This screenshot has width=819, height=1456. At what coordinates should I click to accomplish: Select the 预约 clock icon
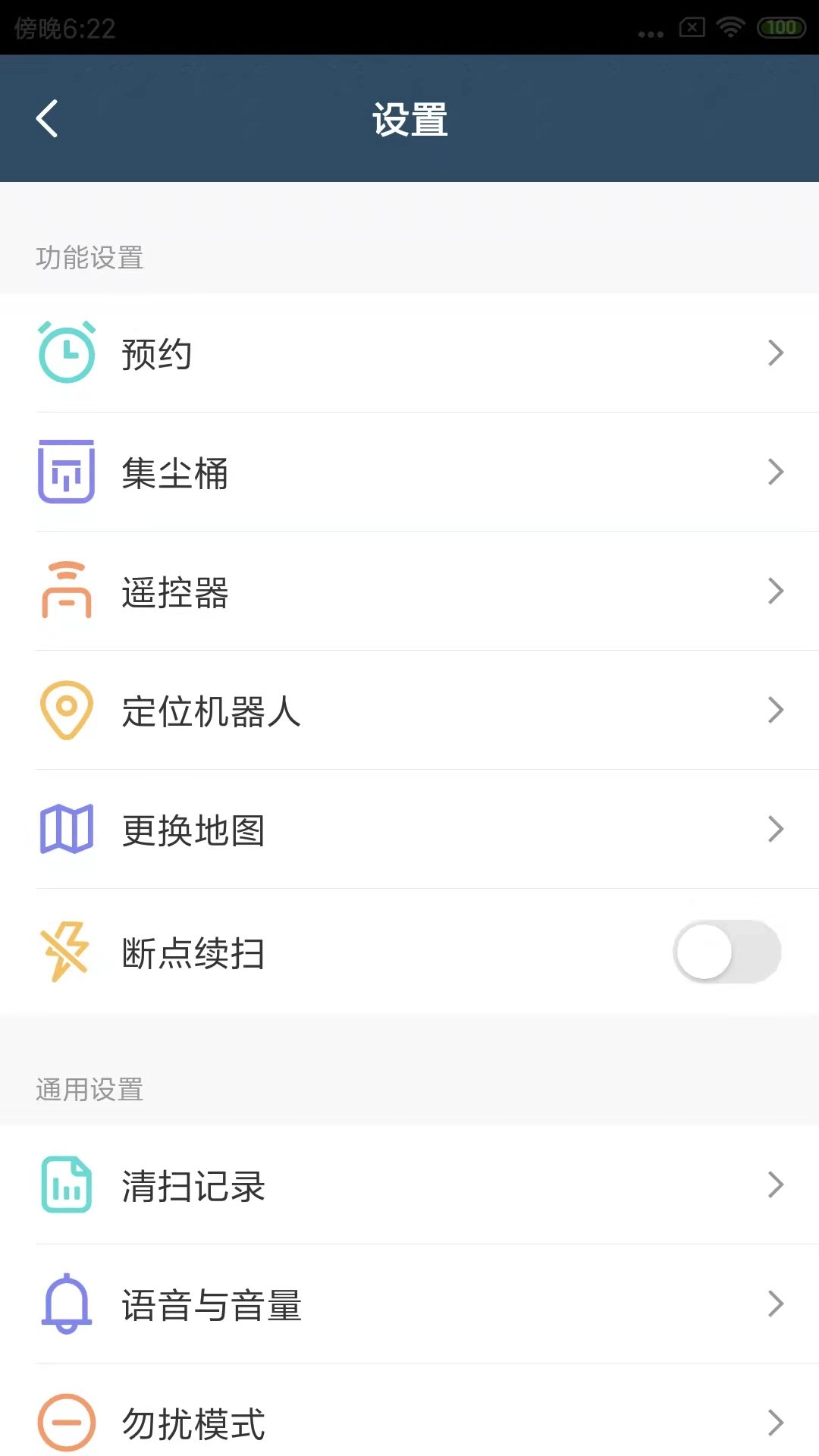tap(67, 352)
